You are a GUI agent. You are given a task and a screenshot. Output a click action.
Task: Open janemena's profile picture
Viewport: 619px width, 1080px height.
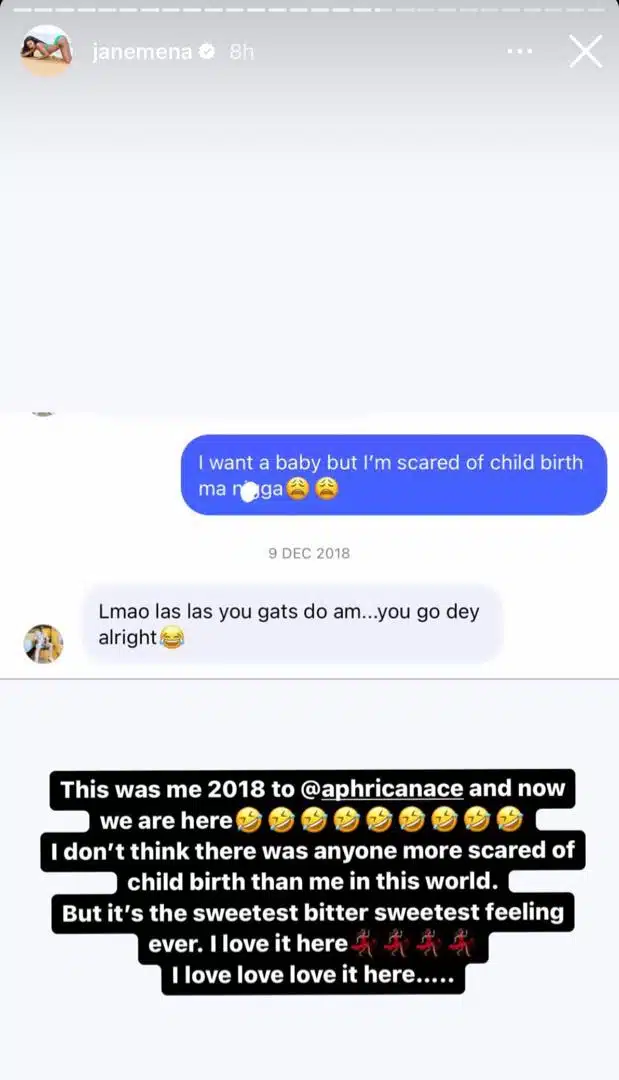pos(46,51)
